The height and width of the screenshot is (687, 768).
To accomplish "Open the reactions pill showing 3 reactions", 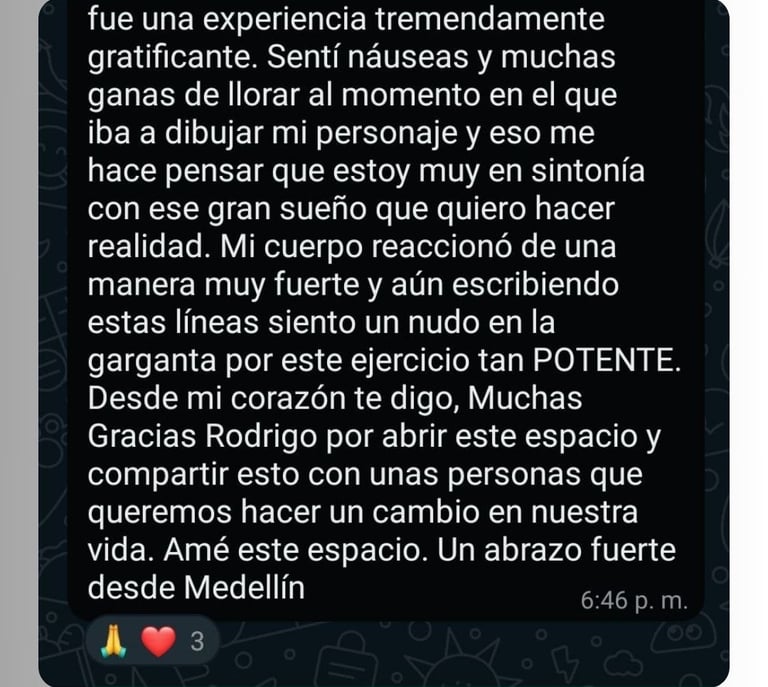I will click(x=153, y=641).
